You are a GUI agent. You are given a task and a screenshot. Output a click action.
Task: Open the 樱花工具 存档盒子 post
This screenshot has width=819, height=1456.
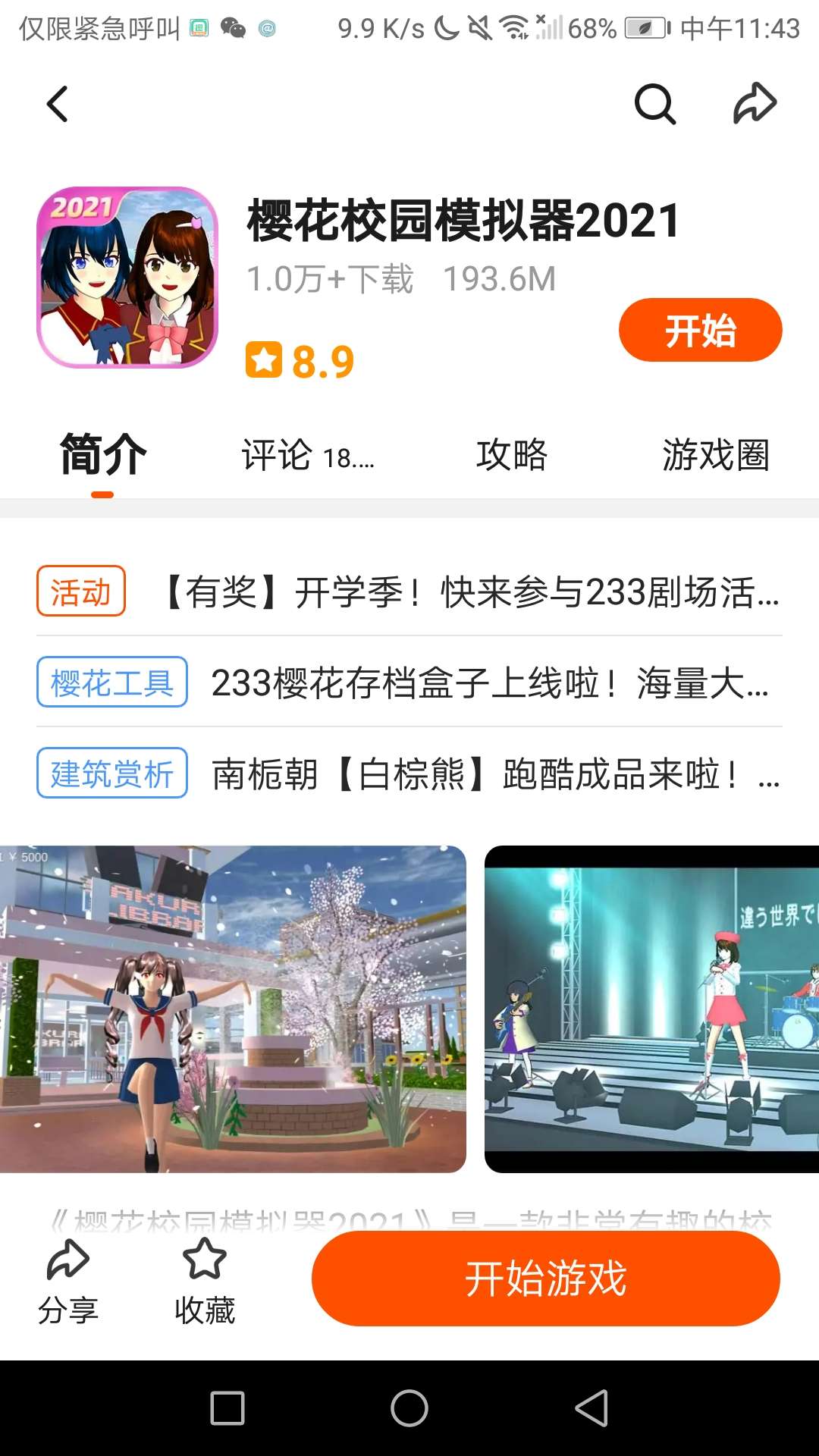[x=489, y=683]
